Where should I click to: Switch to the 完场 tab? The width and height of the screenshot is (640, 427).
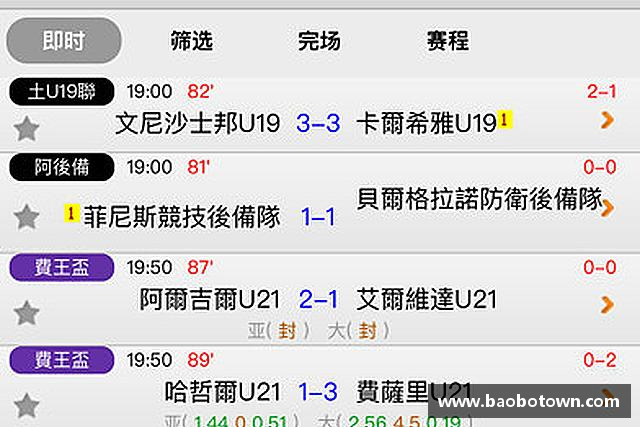[x=319, y=41]
